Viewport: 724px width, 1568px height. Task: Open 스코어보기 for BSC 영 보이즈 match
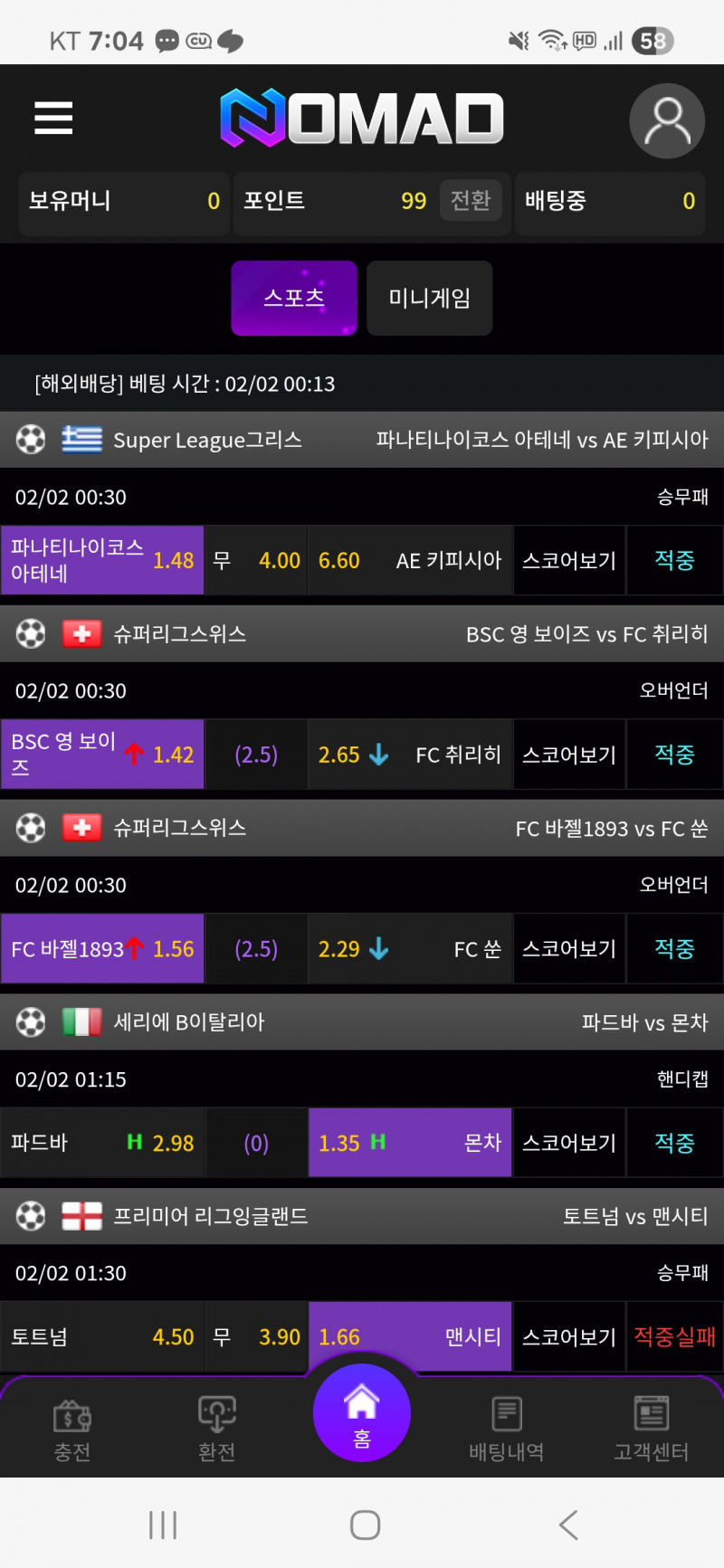tap(569, 755)
